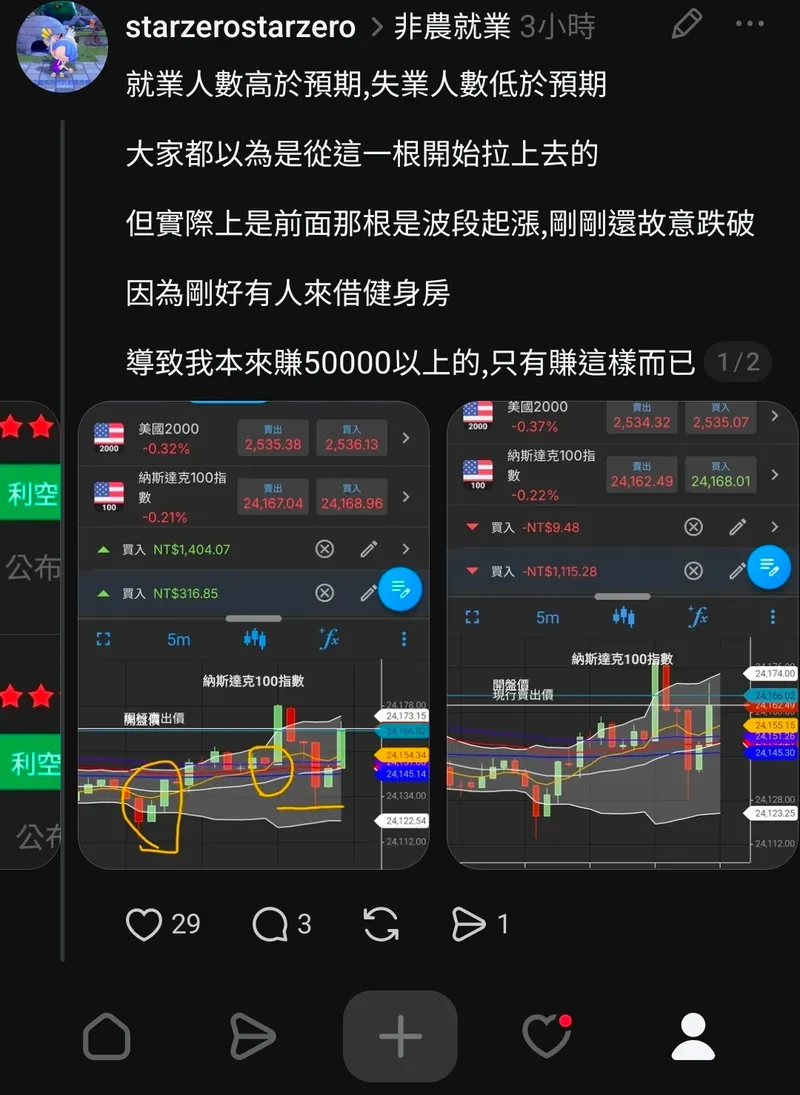Screen dimensions: 800x1095
Task: Open the direct messages tab
Action: point(252,1036)
